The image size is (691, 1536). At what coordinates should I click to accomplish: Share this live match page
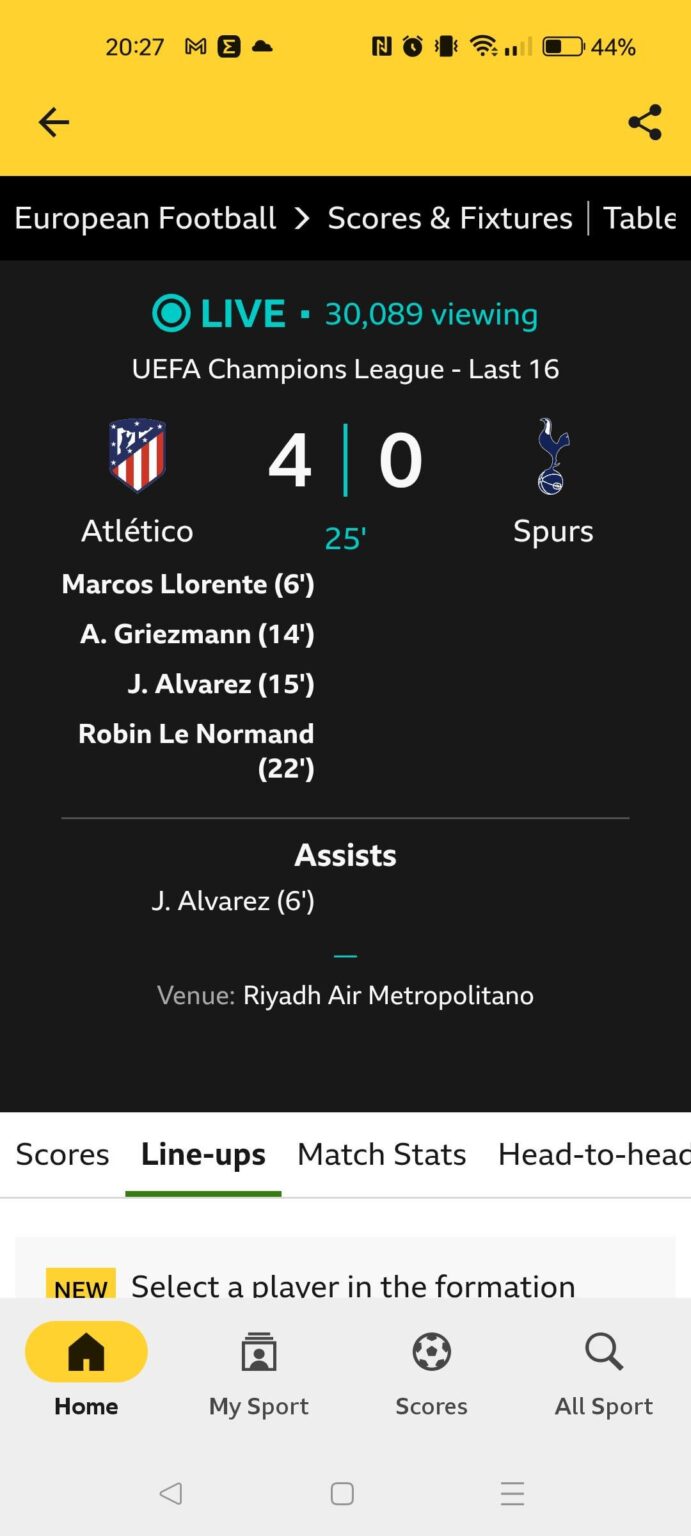[644, 122]
